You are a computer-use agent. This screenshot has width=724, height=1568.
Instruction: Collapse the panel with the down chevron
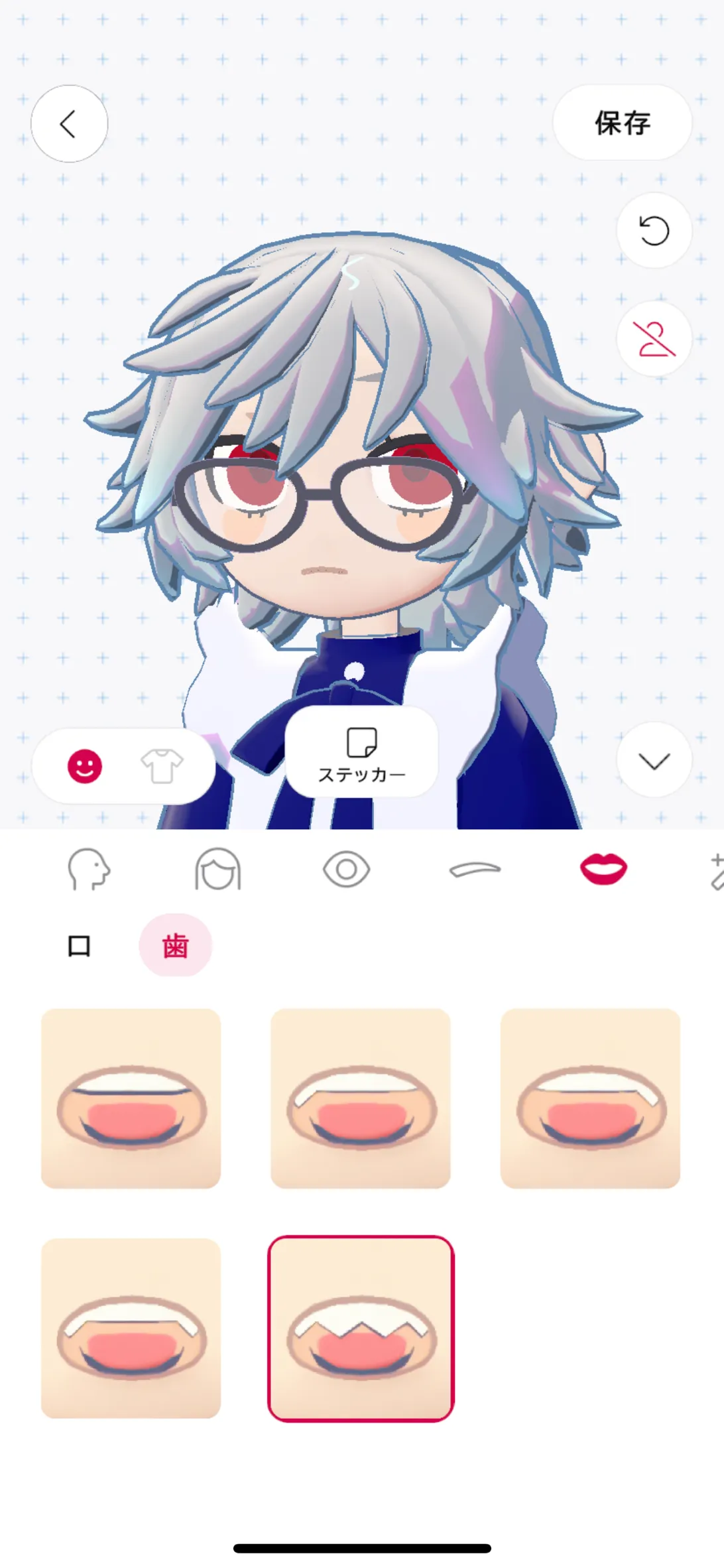(654, 760)
